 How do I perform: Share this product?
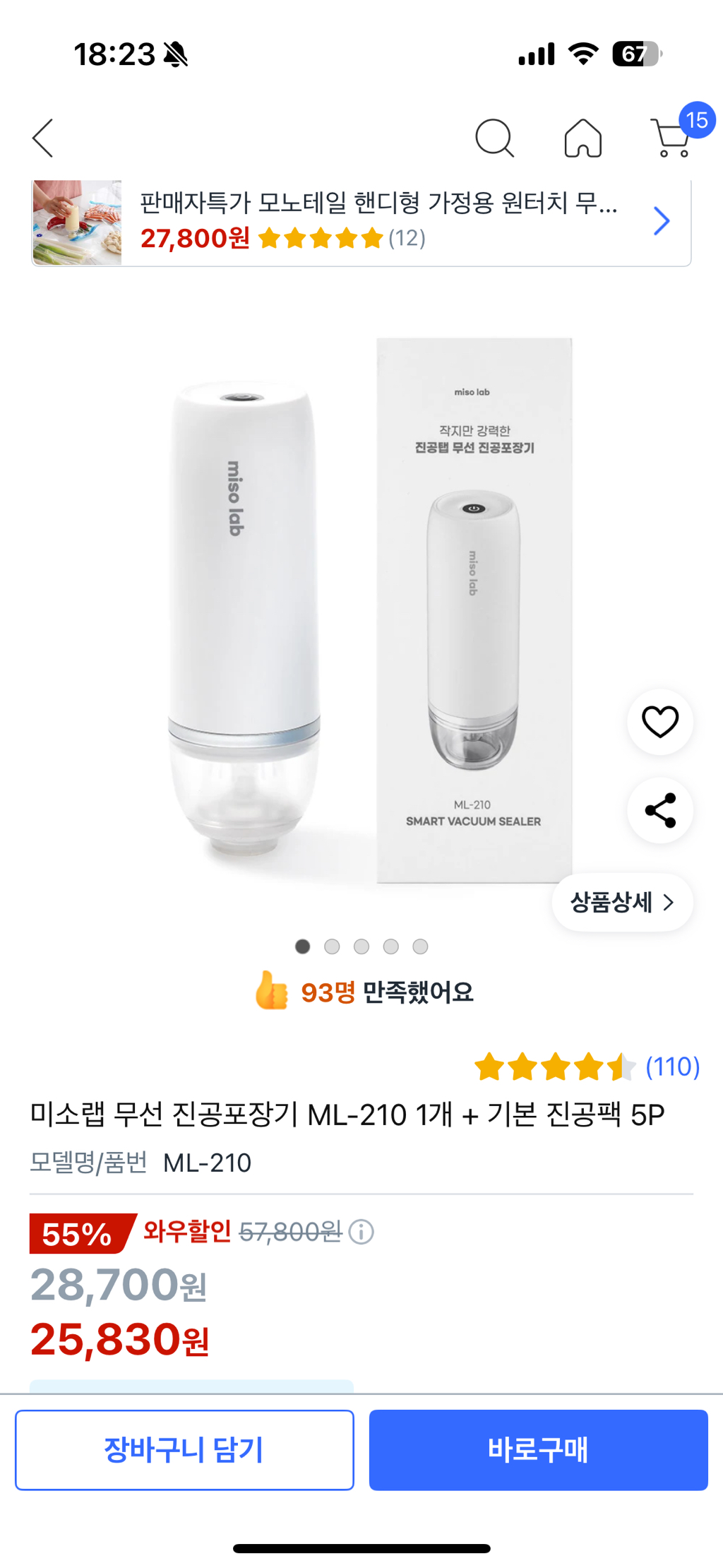click(659, 810)
